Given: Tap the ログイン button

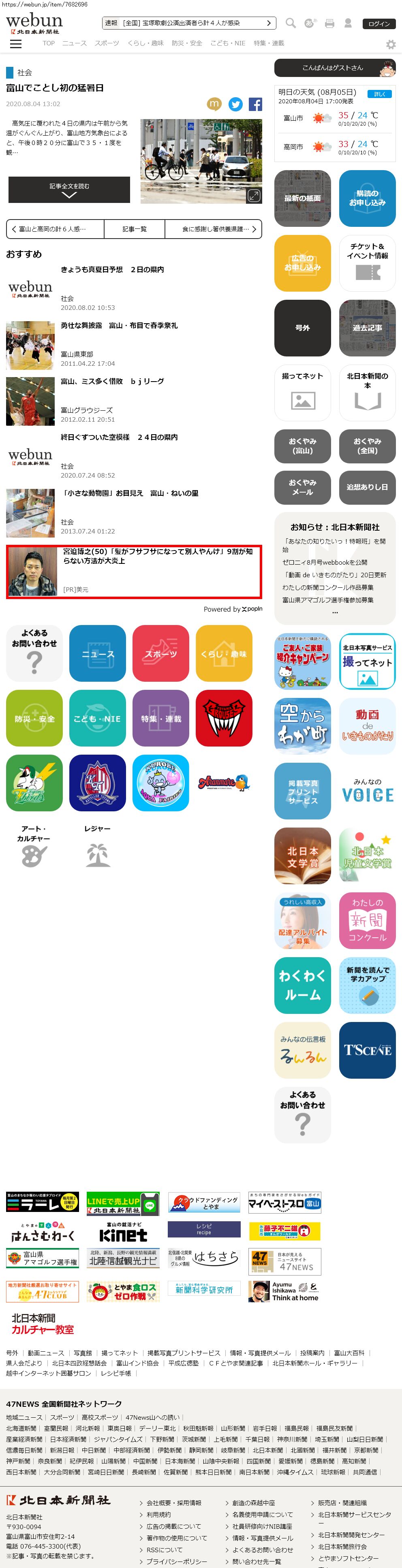Looking at the screenshot, I should 379,24.
